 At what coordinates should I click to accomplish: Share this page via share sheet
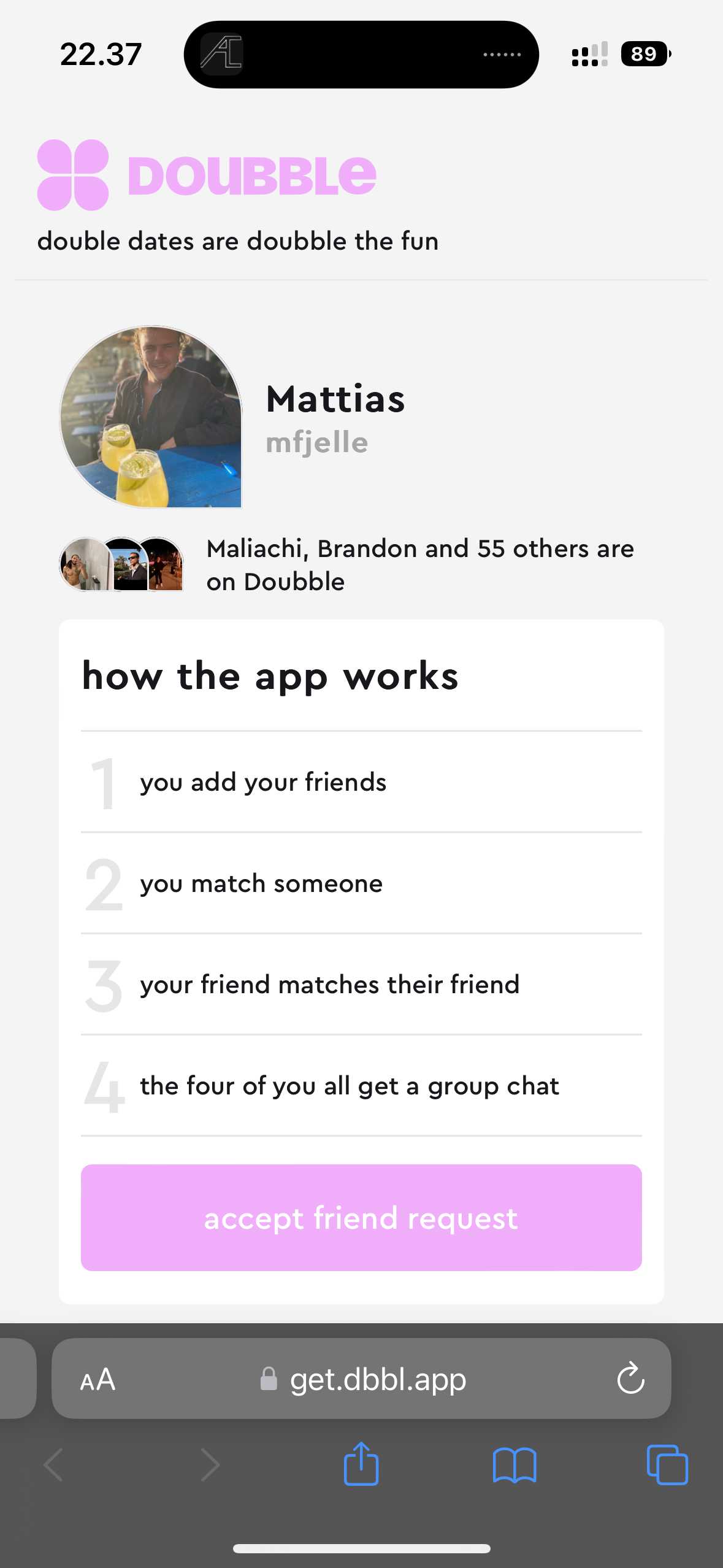(361, 1464)
